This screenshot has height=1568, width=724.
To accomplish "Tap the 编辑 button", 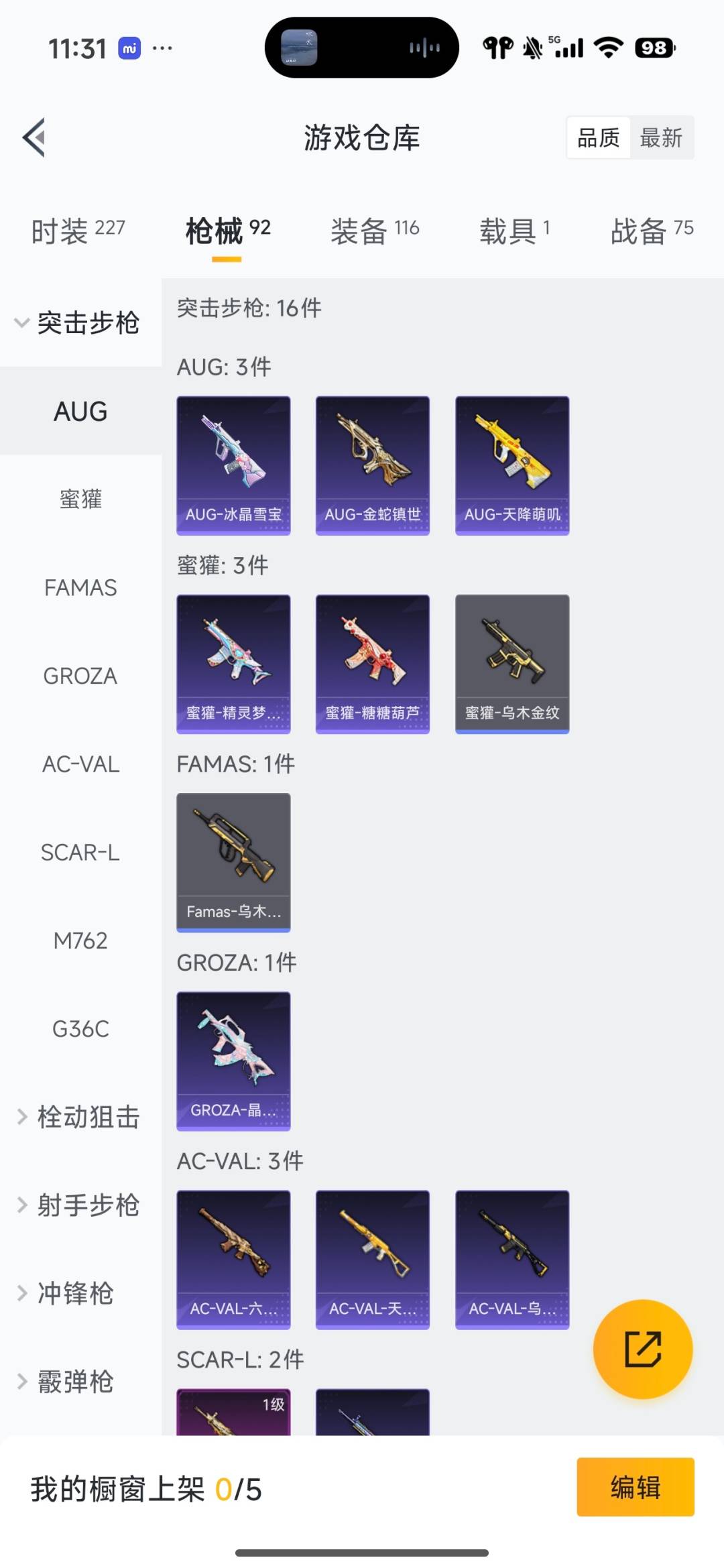I will [x=635, y=1486].
